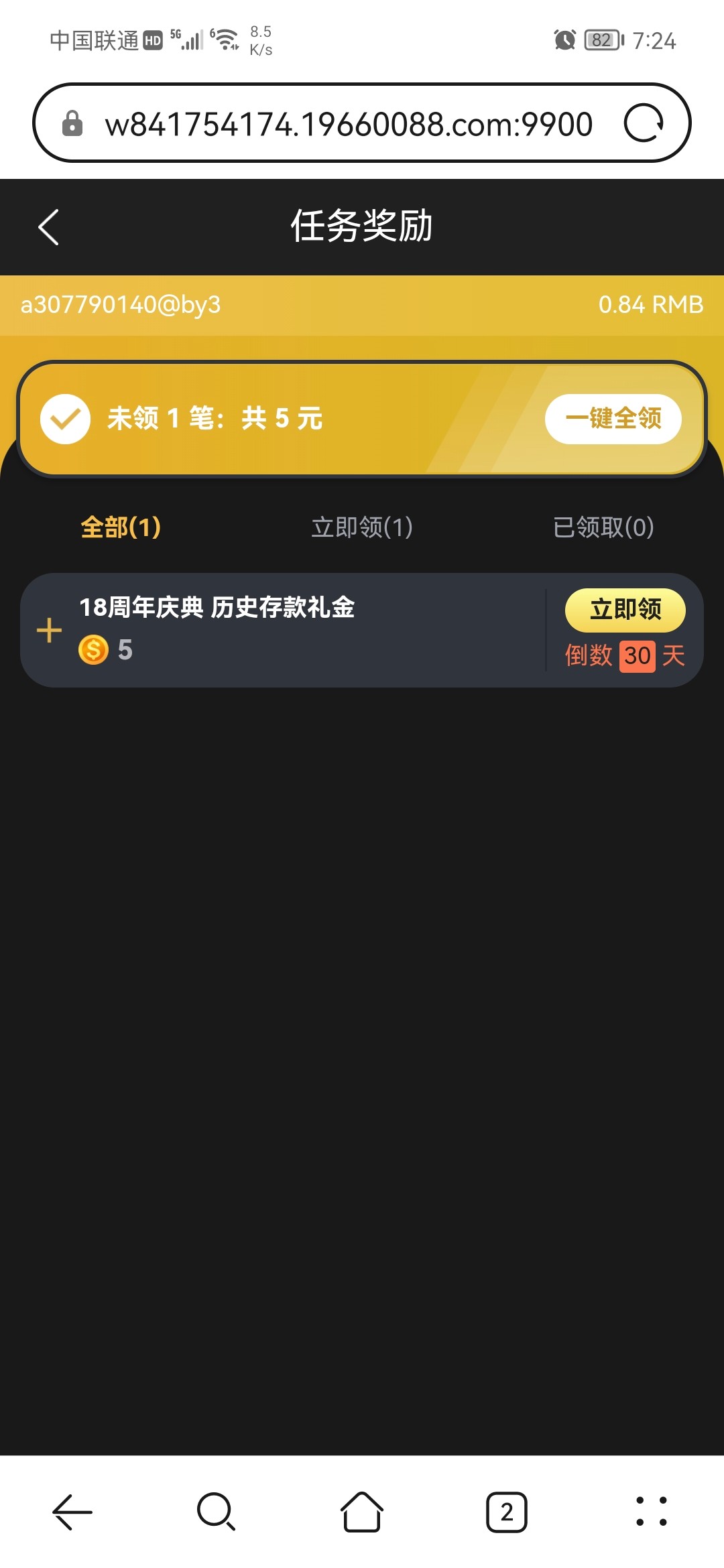Viewport: 724px width, 1568px height.
Task: Reload the page with the refresh icon
Action: (x=644, y=123)
